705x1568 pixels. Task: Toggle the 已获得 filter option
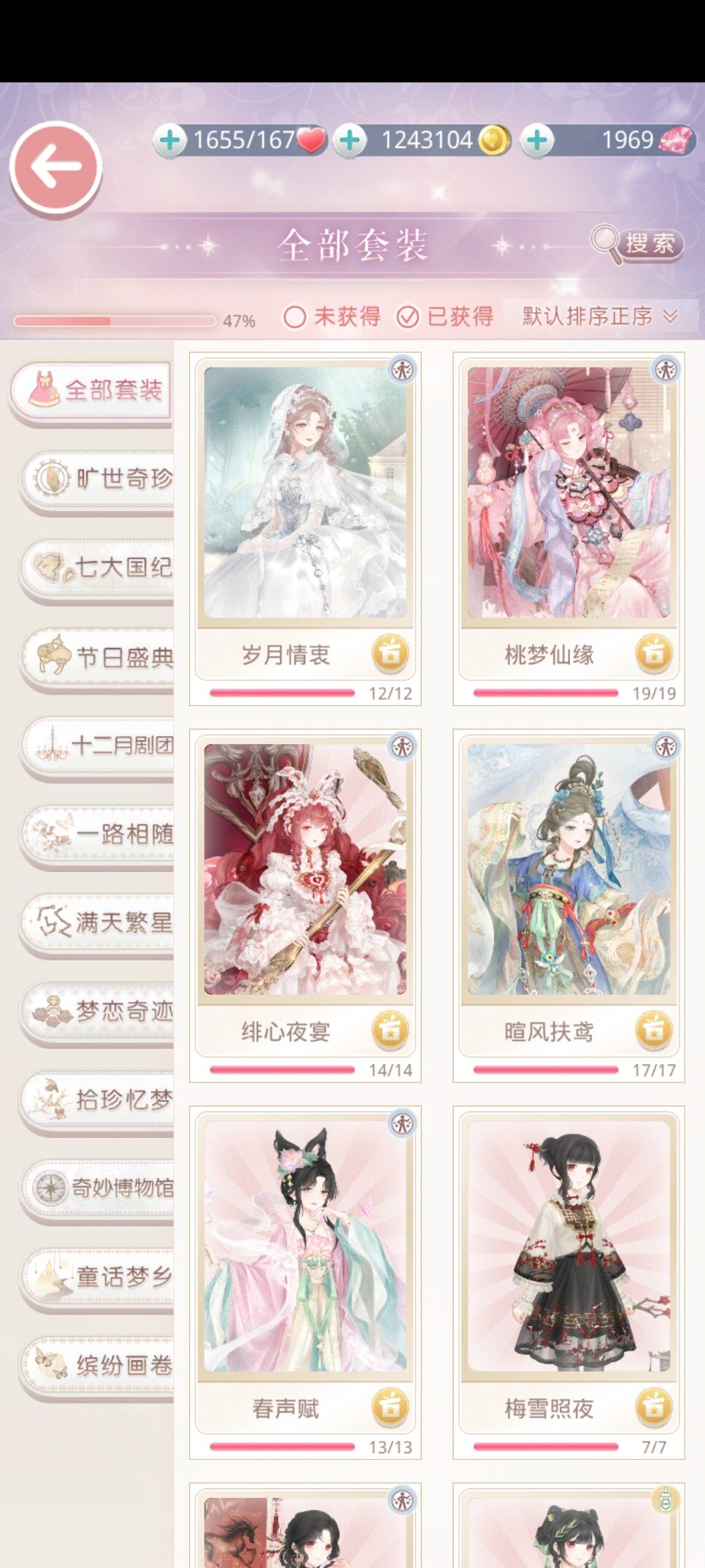(x=445, y=316)
